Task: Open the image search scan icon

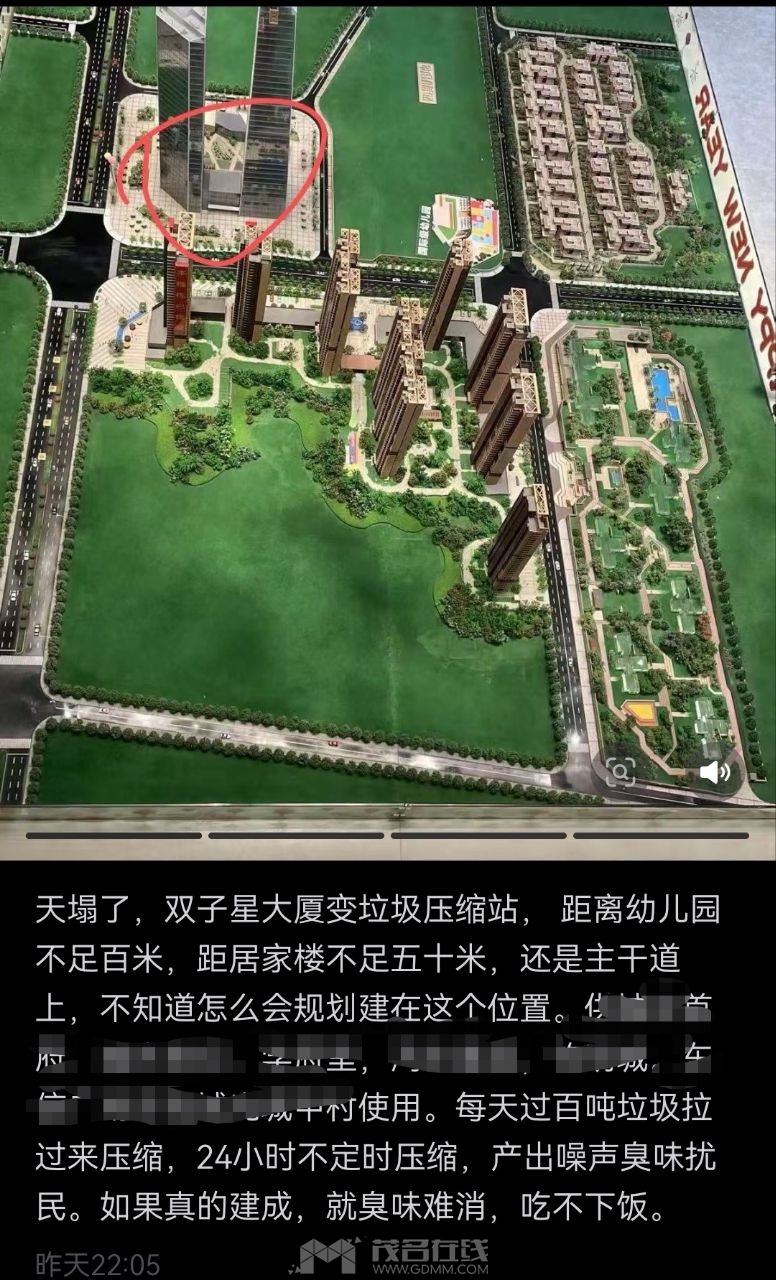Action: (620, 771)
